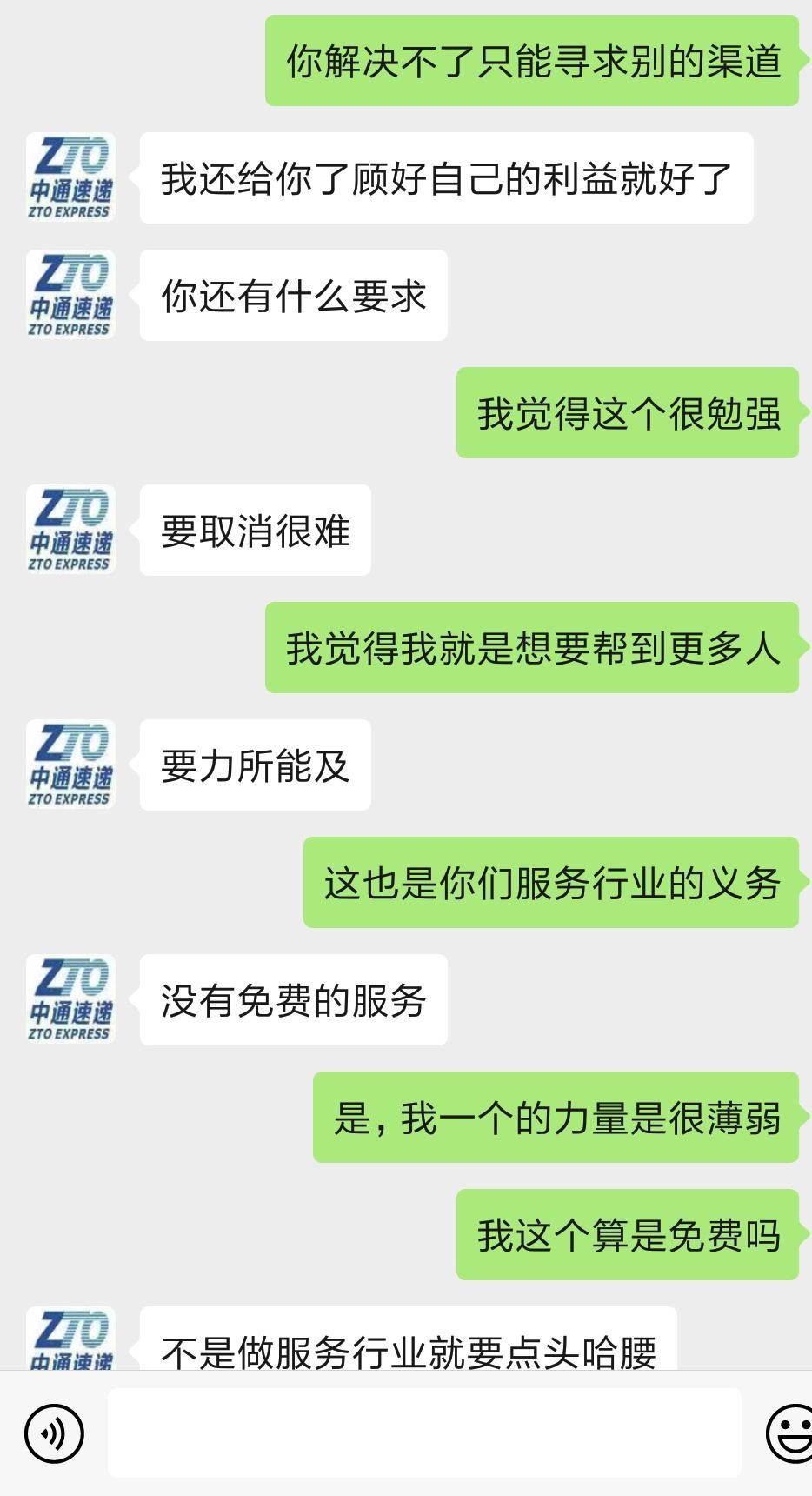
Task: Tap '是，我一个的力量是很薄弱' message
Action: click(551, 1120)
